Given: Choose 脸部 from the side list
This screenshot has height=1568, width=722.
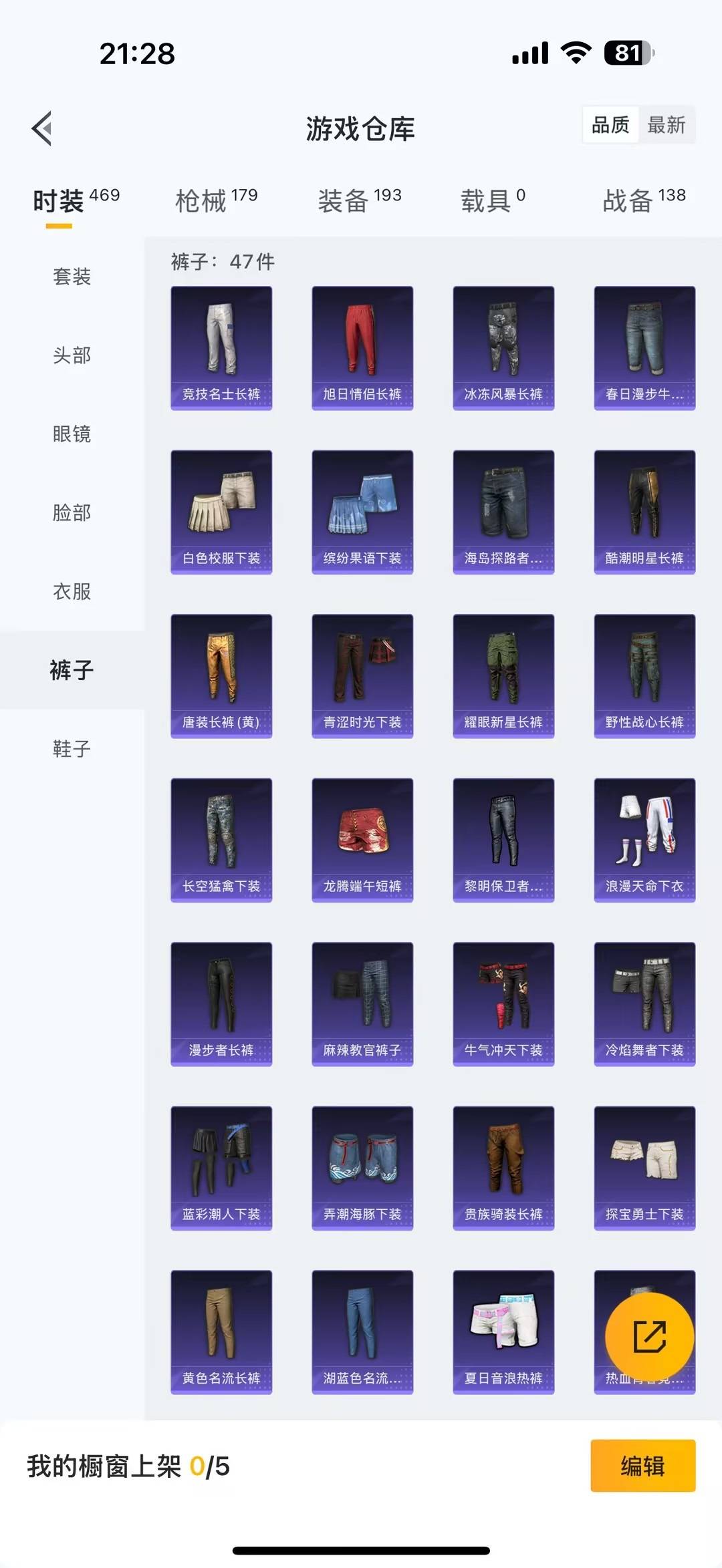Looking at the screenshot, I should 72,513.
